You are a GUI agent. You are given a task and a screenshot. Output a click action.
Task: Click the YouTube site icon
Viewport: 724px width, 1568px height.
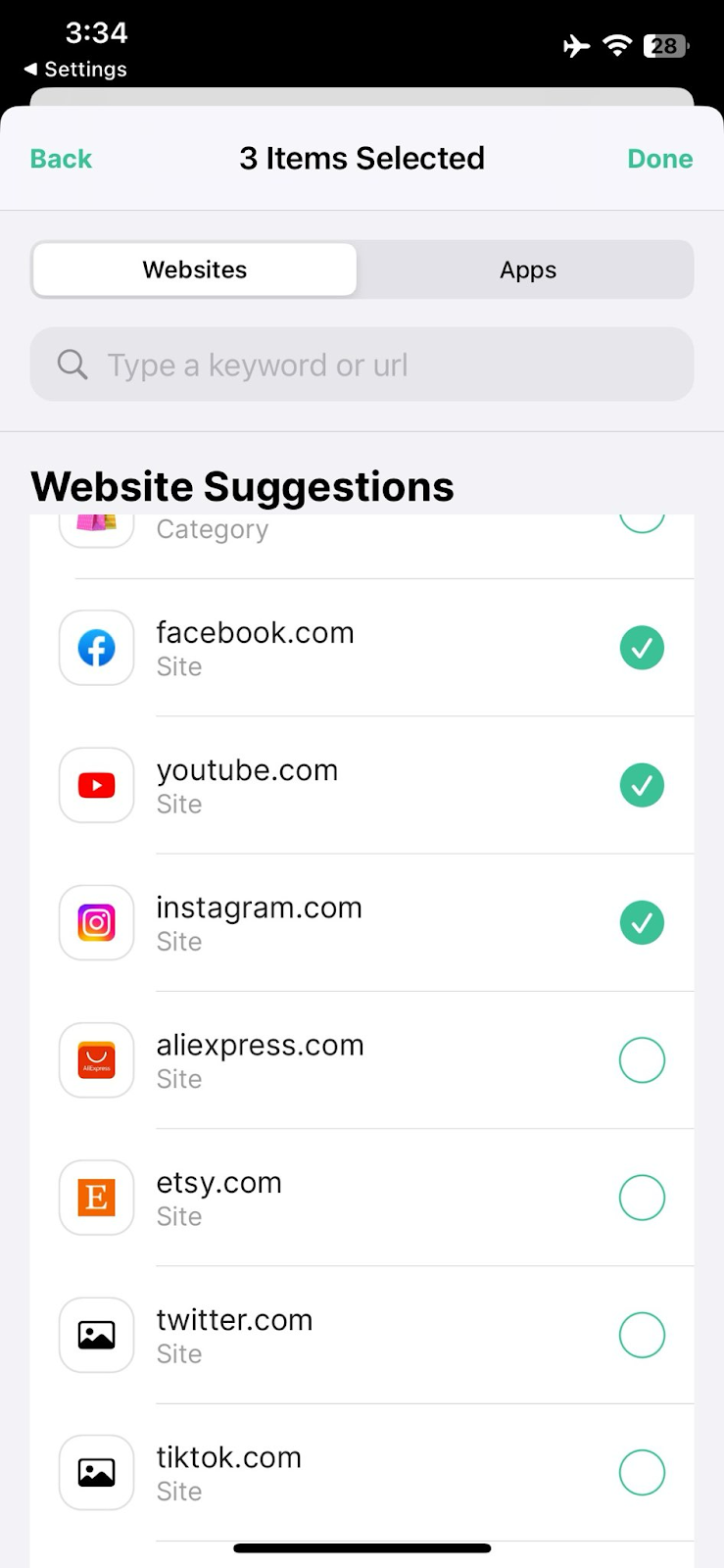pyautogui.click(x=96, y=785)
